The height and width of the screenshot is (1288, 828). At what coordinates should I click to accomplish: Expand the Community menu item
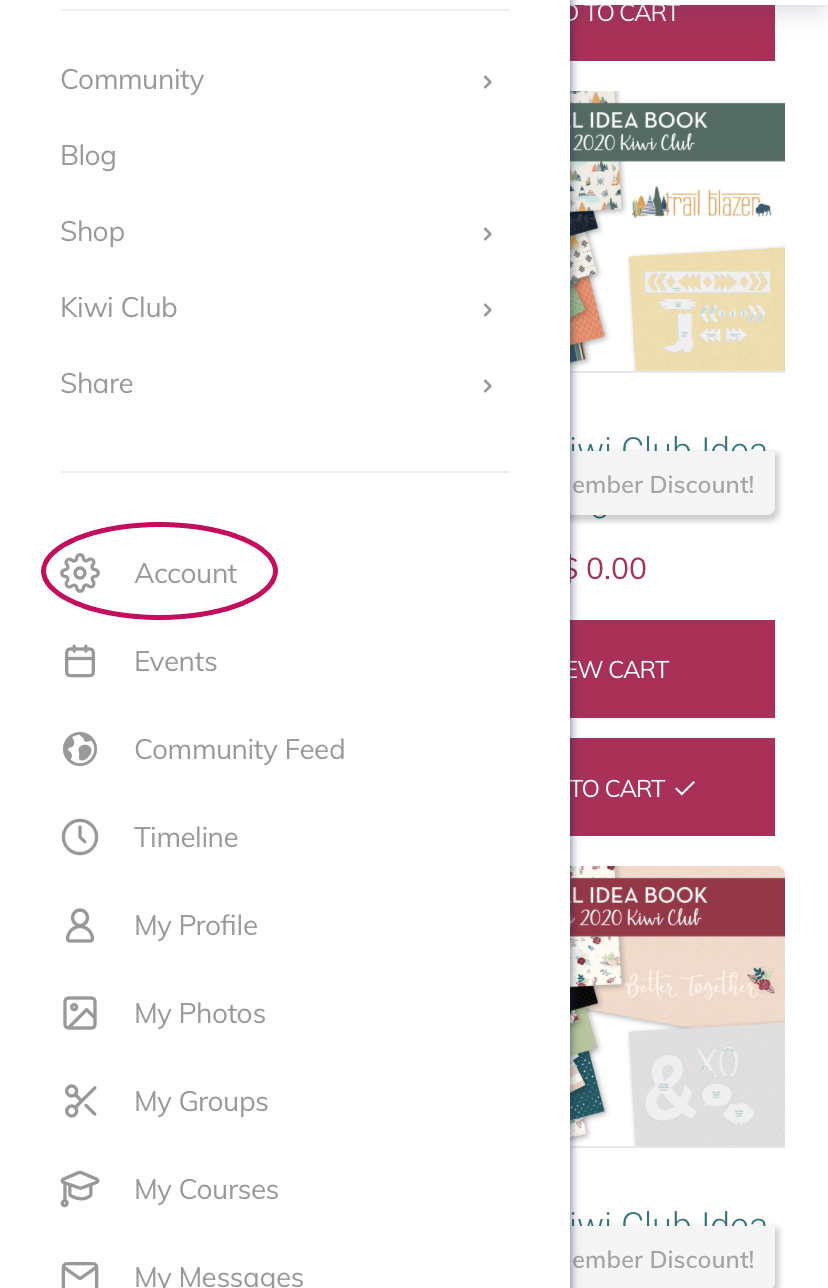[487, 81]
